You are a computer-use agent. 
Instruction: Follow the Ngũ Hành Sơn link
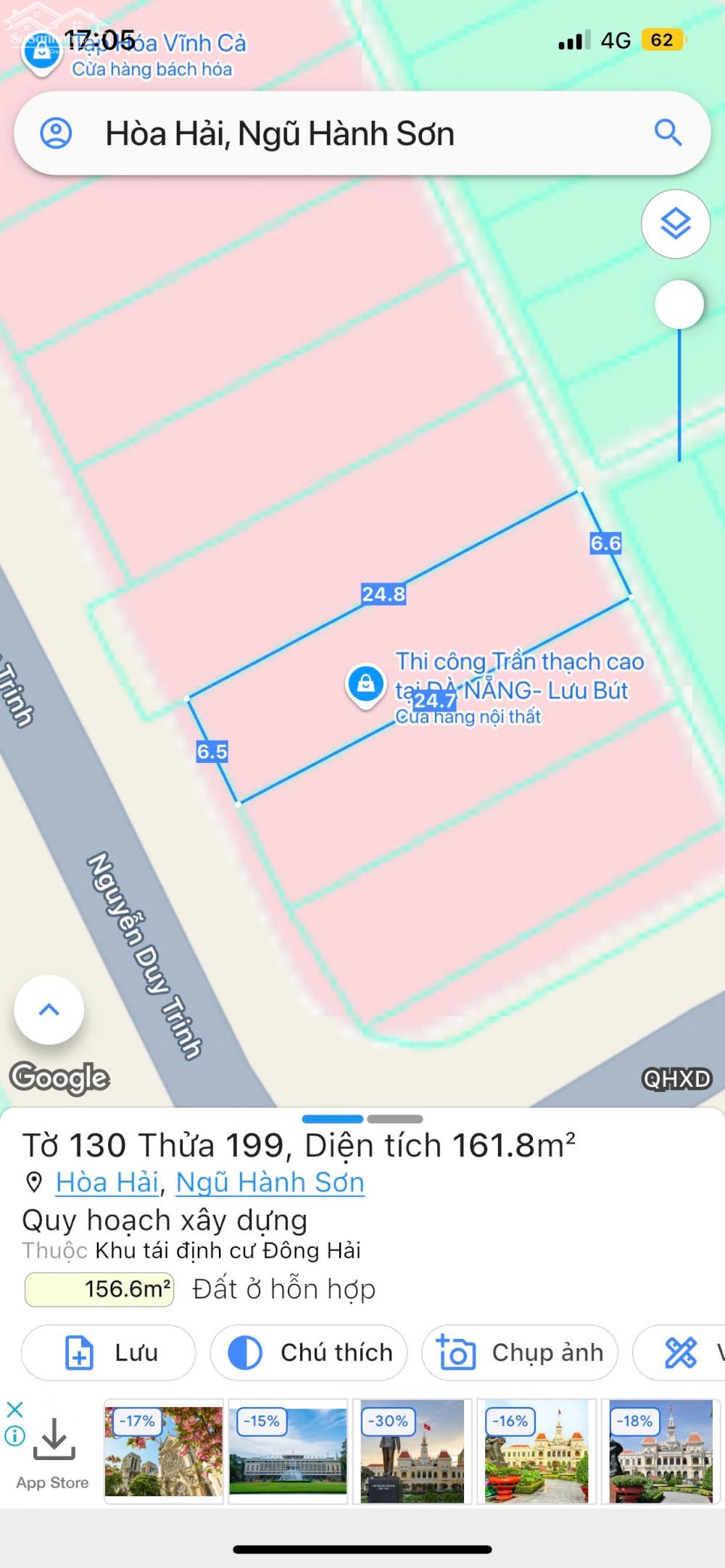click(270, 1183)
